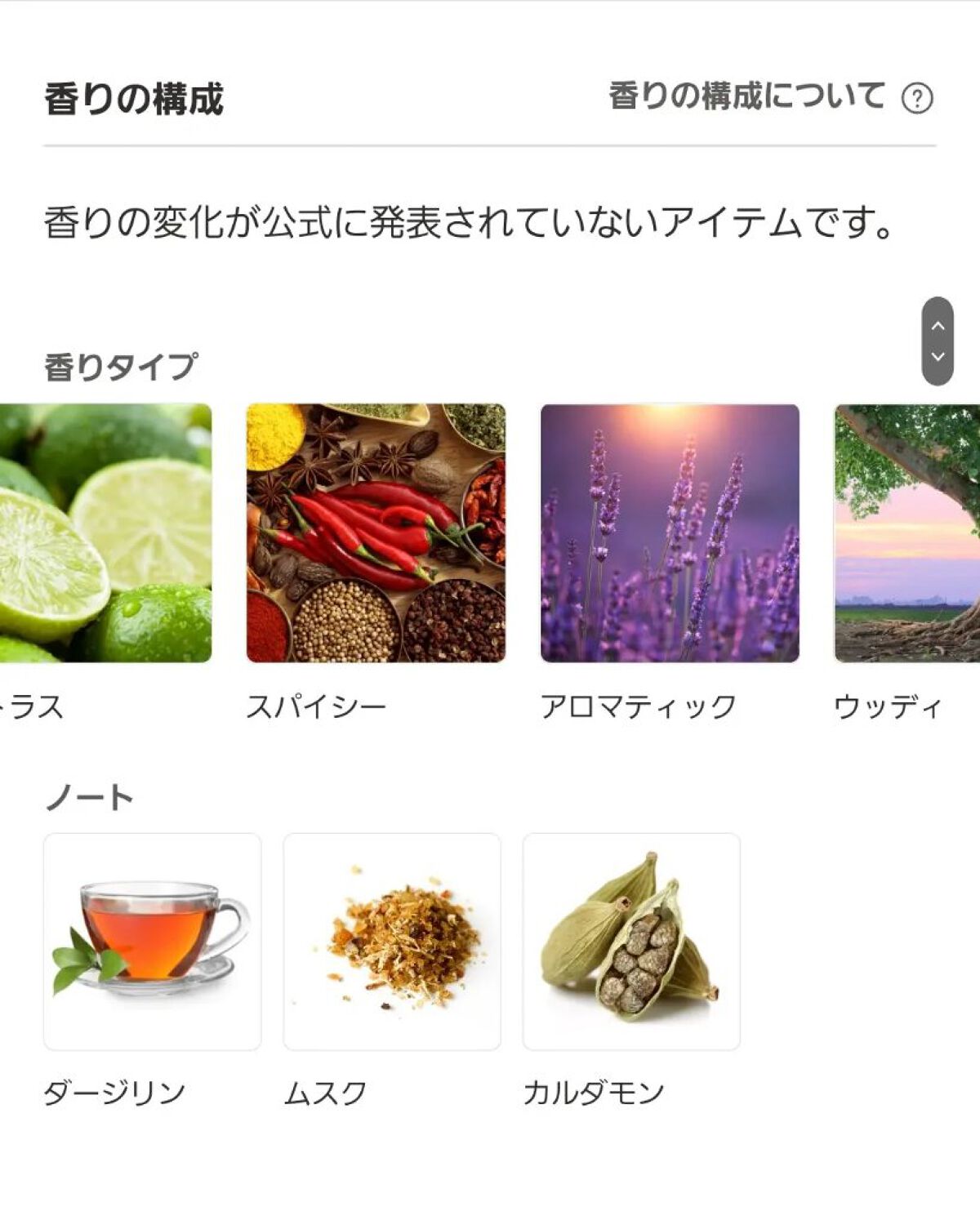Select the アロマティック scent type tile
980x1225 pixels.
(670, 533)
